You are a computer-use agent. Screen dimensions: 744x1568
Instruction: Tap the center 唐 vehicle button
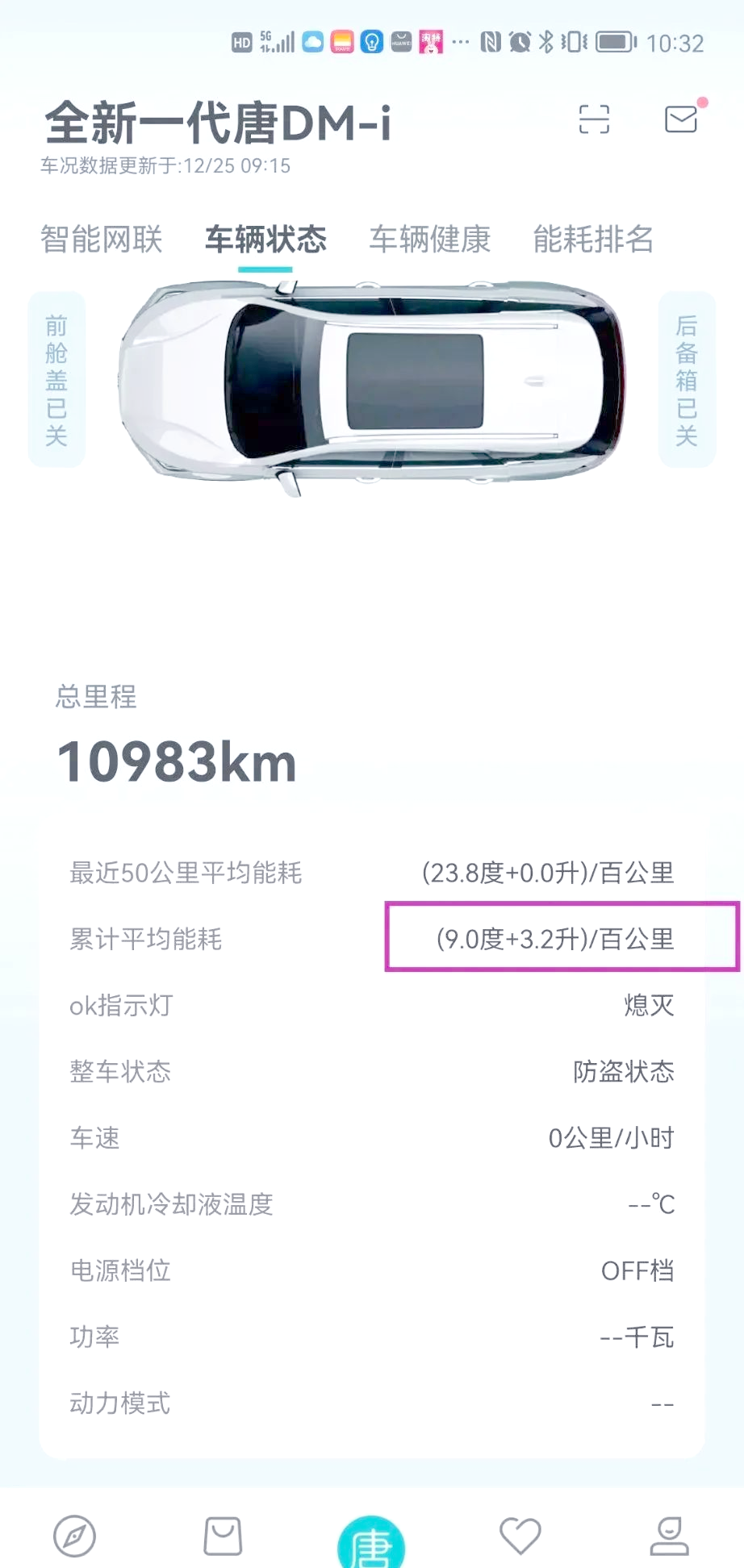point(371,1541)
